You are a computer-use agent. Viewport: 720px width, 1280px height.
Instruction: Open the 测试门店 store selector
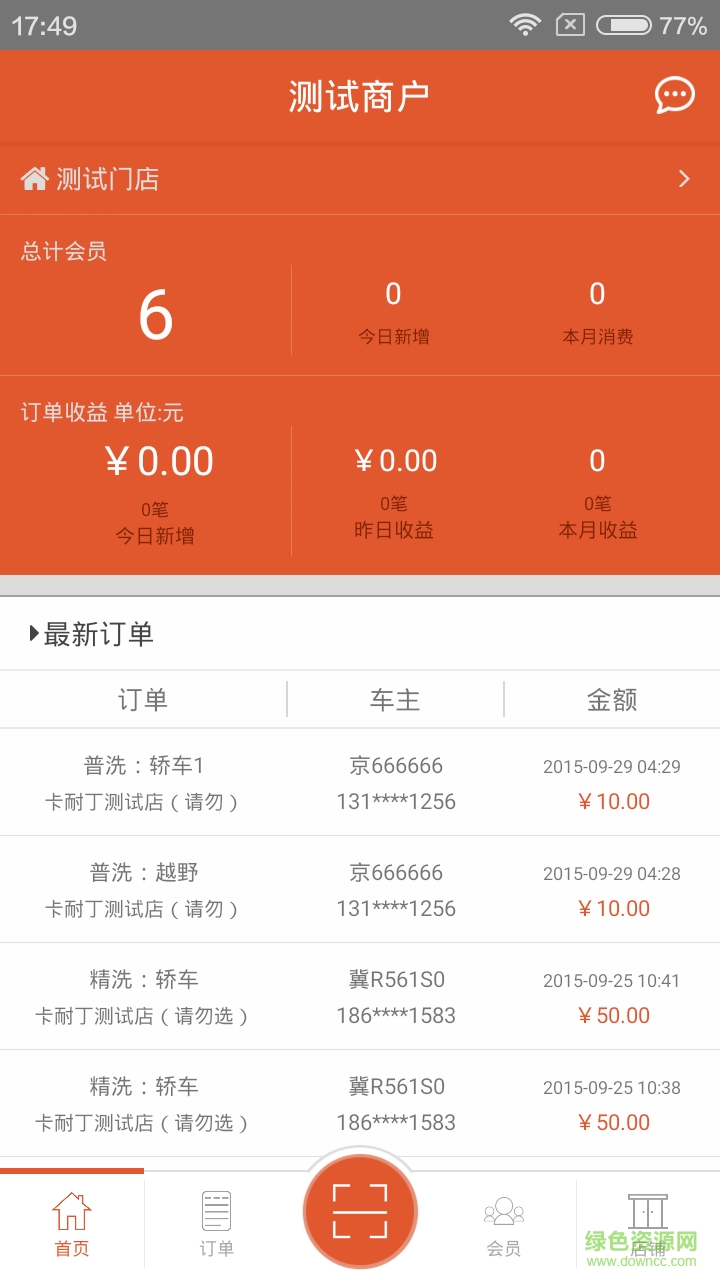[360, 179]
